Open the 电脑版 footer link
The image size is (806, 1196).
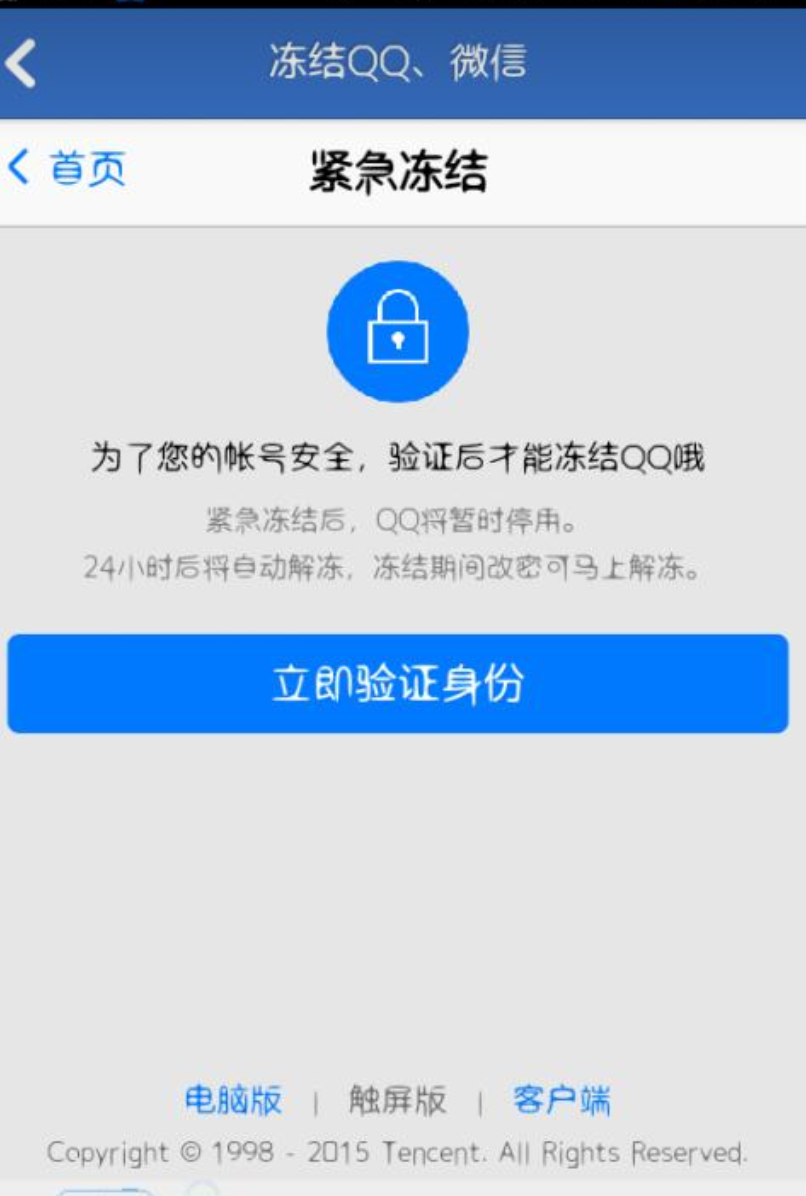[236, 1099]
